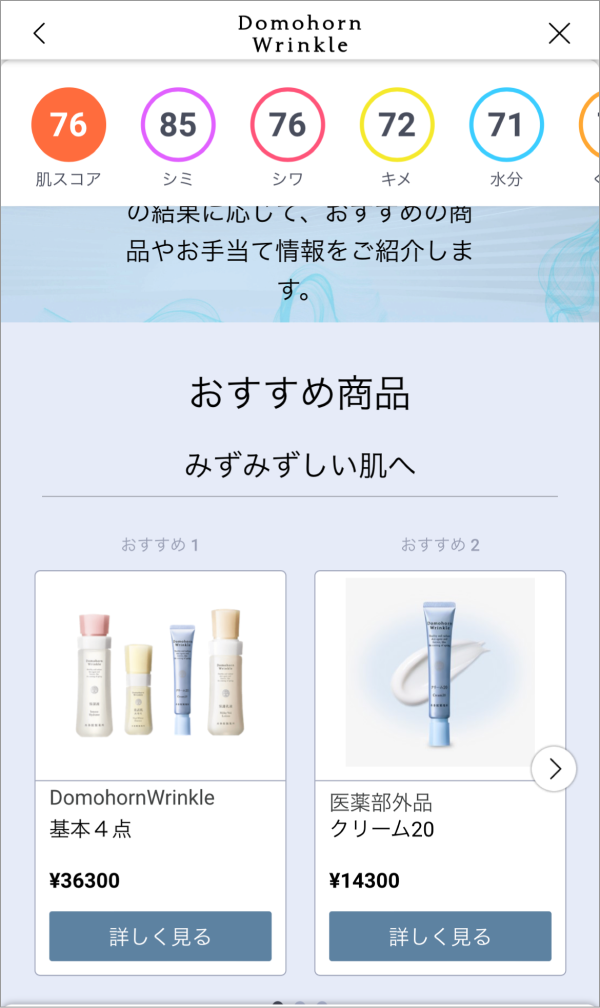Tap 詳しく見る for クリーム20
Screen dimensions: 600x1008
(440, 936)
